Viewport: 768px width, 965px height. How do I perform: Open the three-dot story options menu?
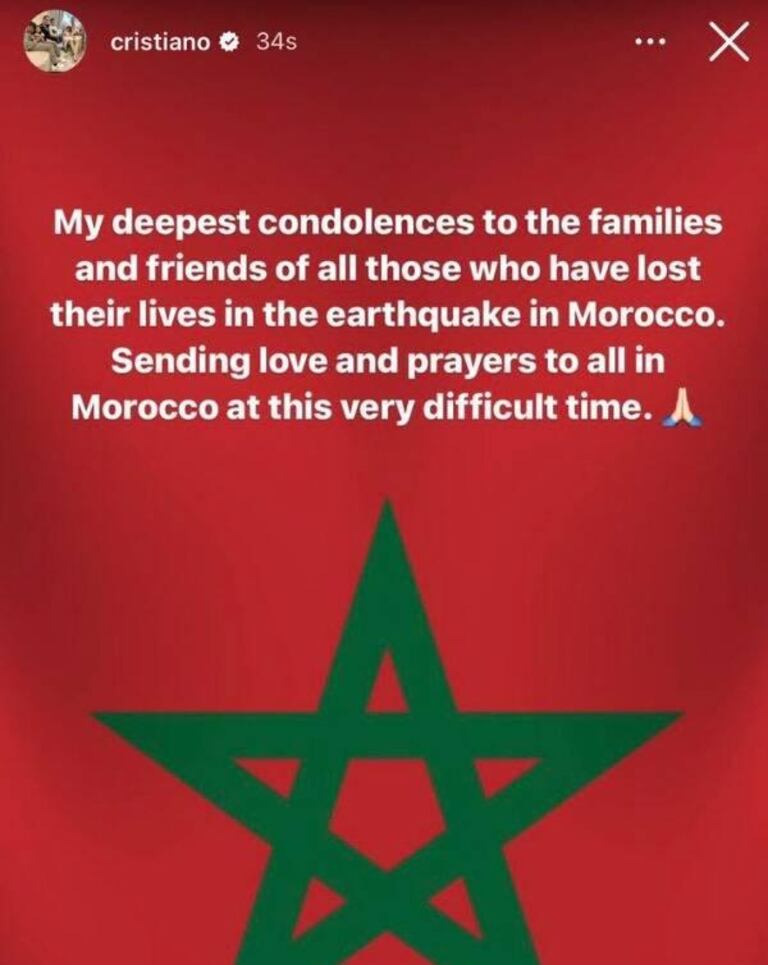(x=650, y=43)
